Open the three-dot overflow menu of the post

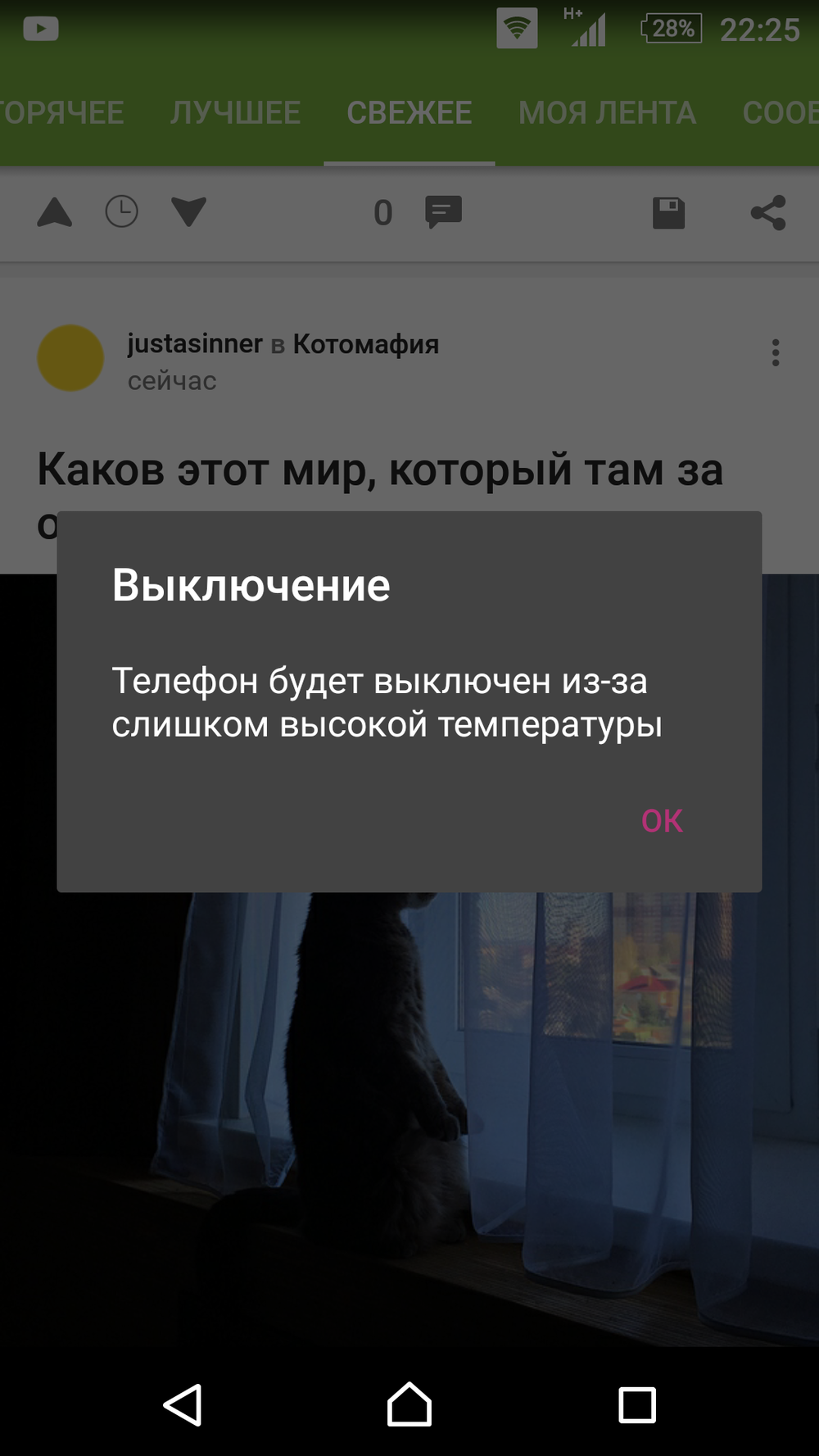point(775,352)
